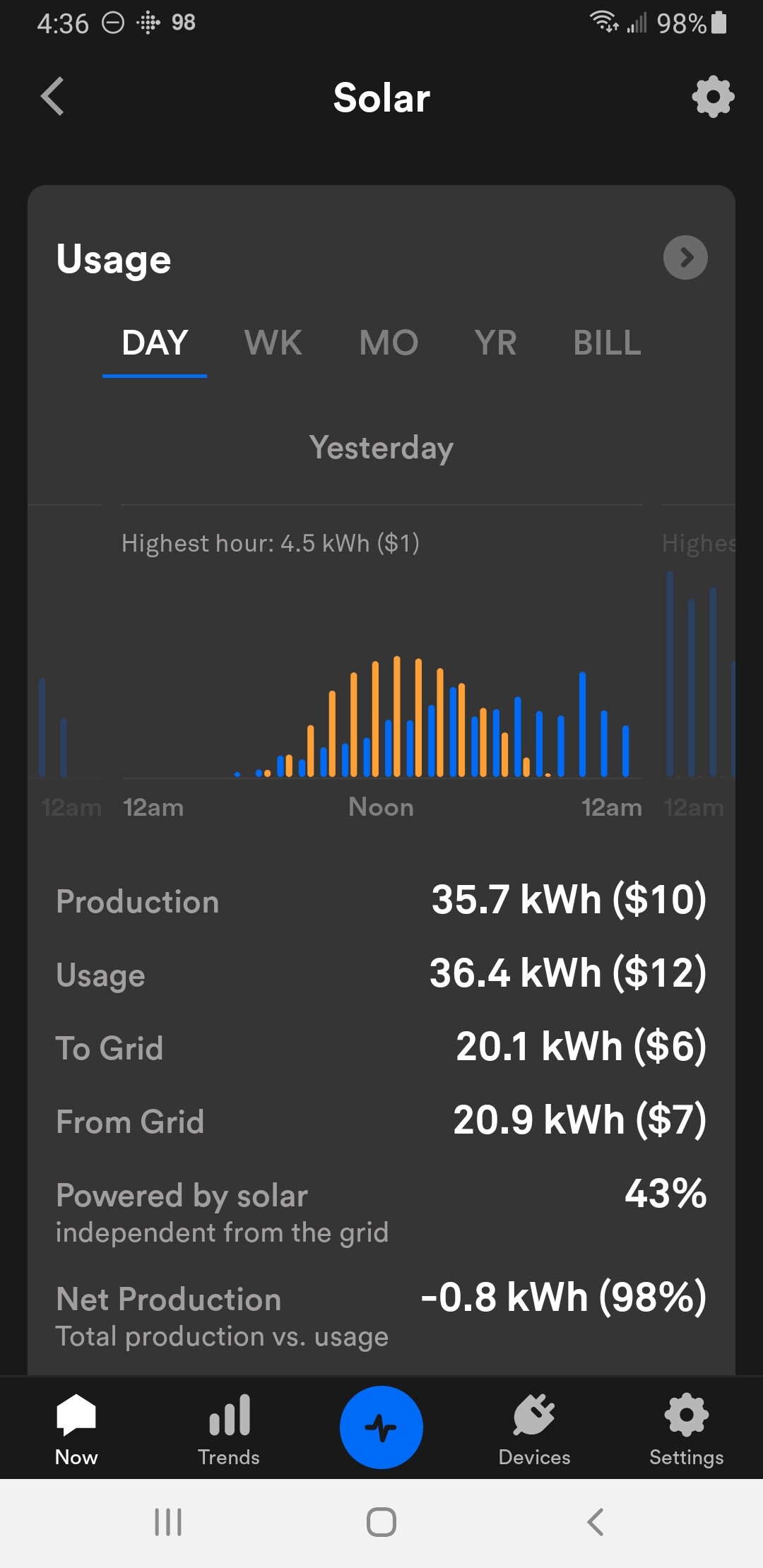Viewport: 763px width, 1568px height.
Task: Open the Settings tab in bottom navigation
Action: pos(687,1430)
